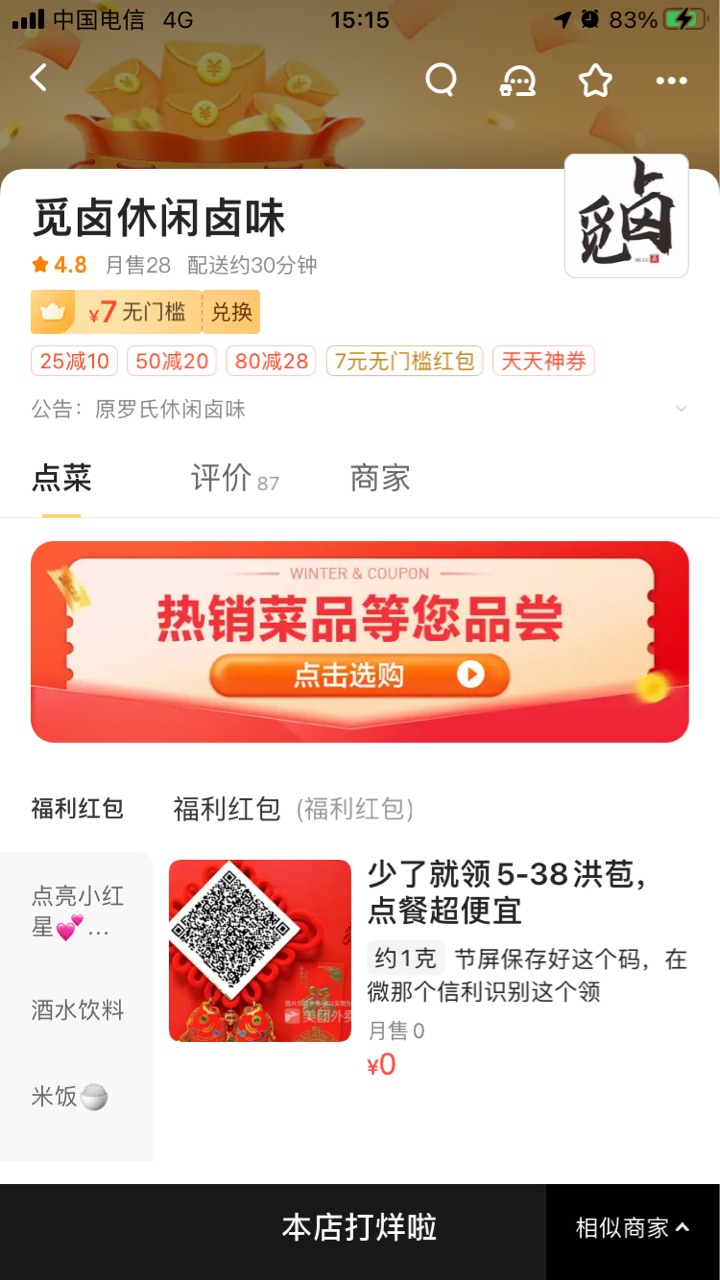The height and width of the screenshot is (1280, 720).
Task: Open the 天天神券 coupon chip
Action: coord(543,361)
